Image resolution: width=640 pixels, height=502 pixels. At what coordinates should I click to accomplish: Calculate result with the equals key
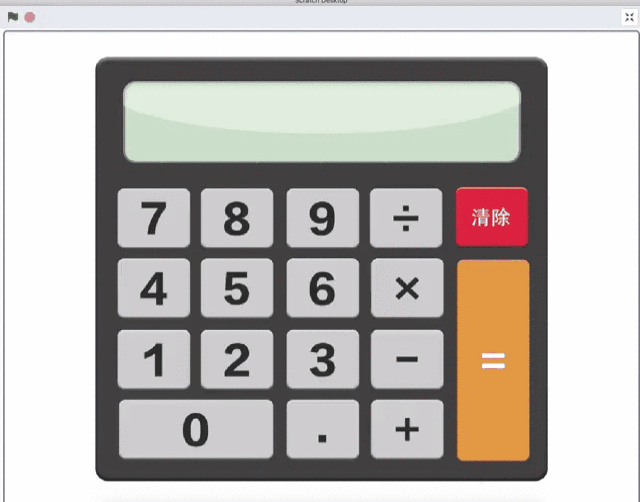[493, 360]
